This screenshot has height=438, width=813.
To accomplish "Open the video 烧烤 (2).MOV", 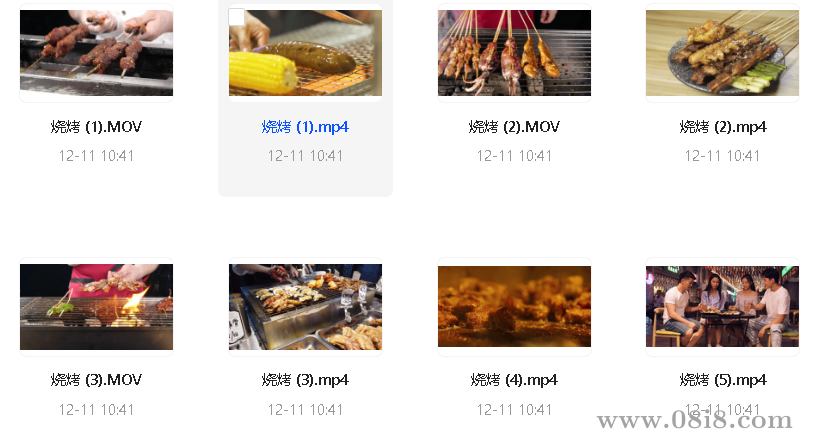I will point(514,53).
